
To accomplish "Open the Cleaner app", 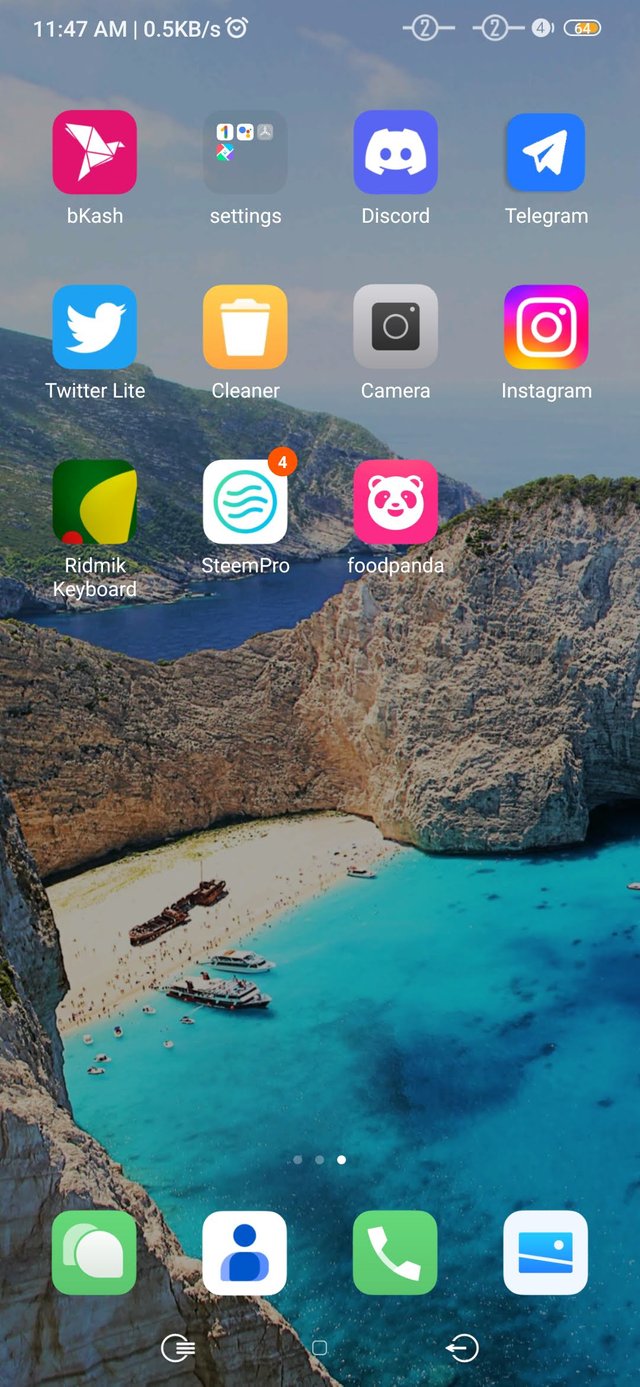I will [245, 327].
